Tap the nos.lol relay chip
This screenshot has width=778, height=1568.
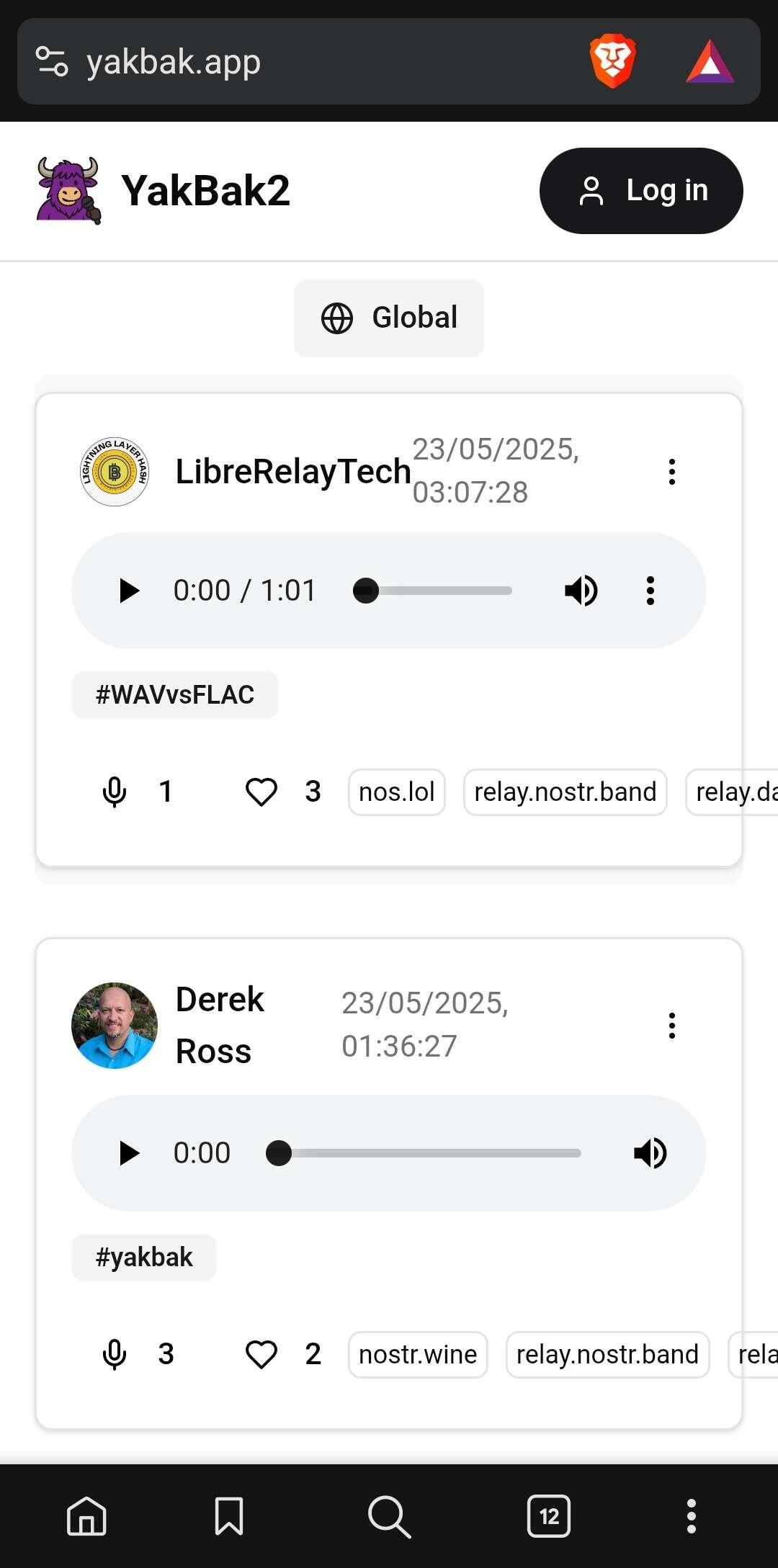[397, 792]
